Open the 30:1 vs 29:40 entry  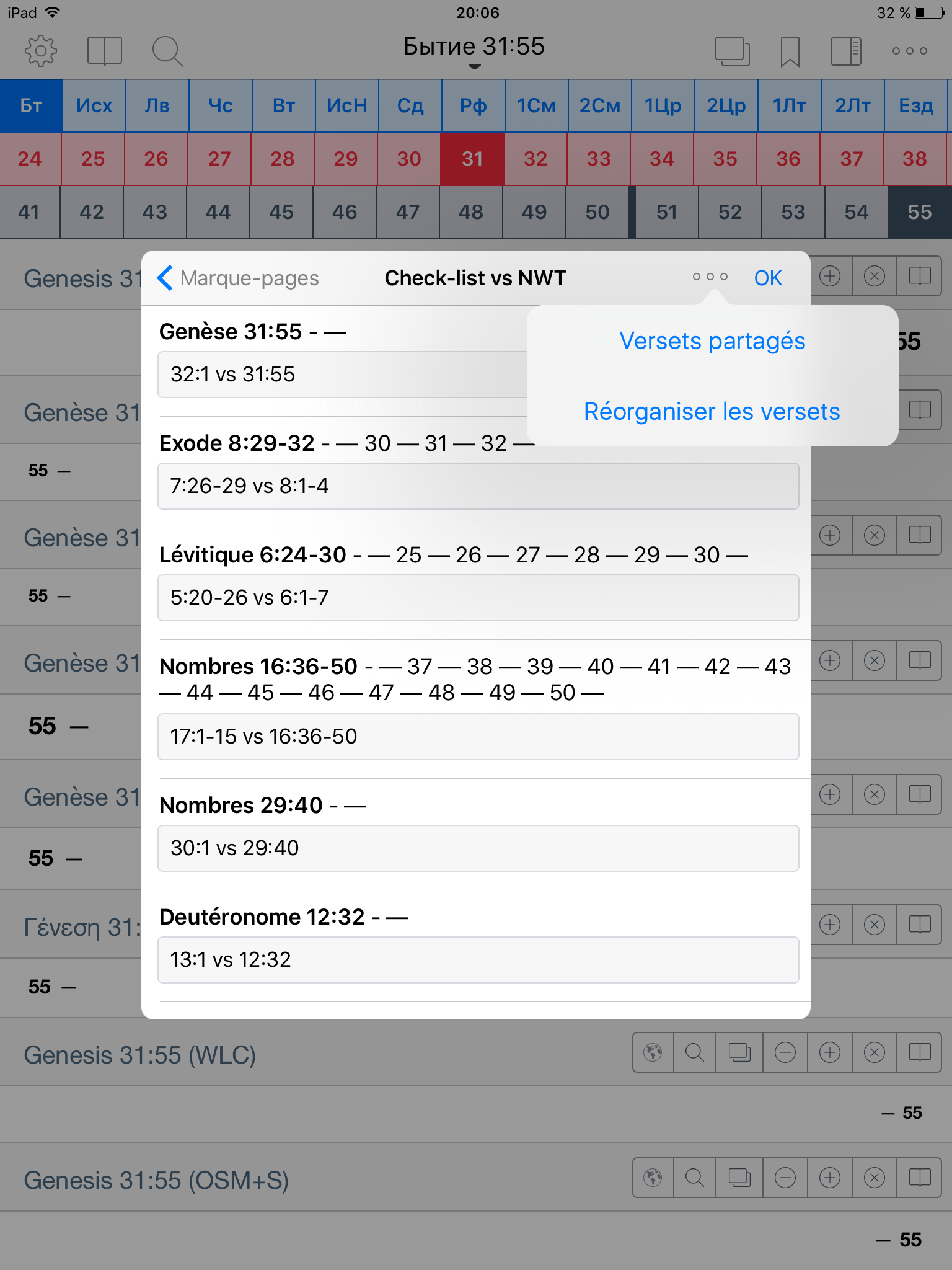coord(478,848)
